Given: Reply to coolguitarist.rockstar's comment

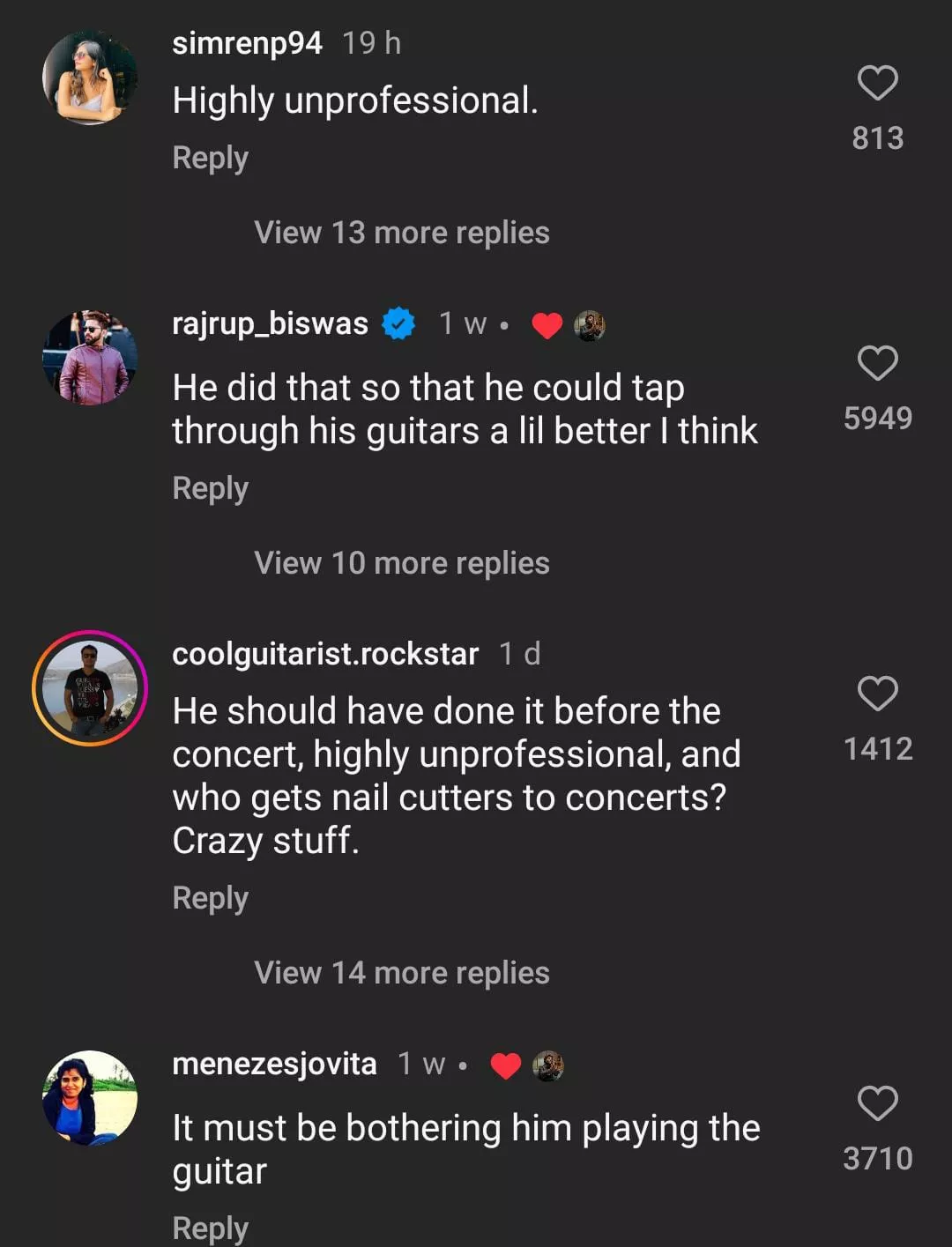Looking at the screenshot, I should click(211, 898).
